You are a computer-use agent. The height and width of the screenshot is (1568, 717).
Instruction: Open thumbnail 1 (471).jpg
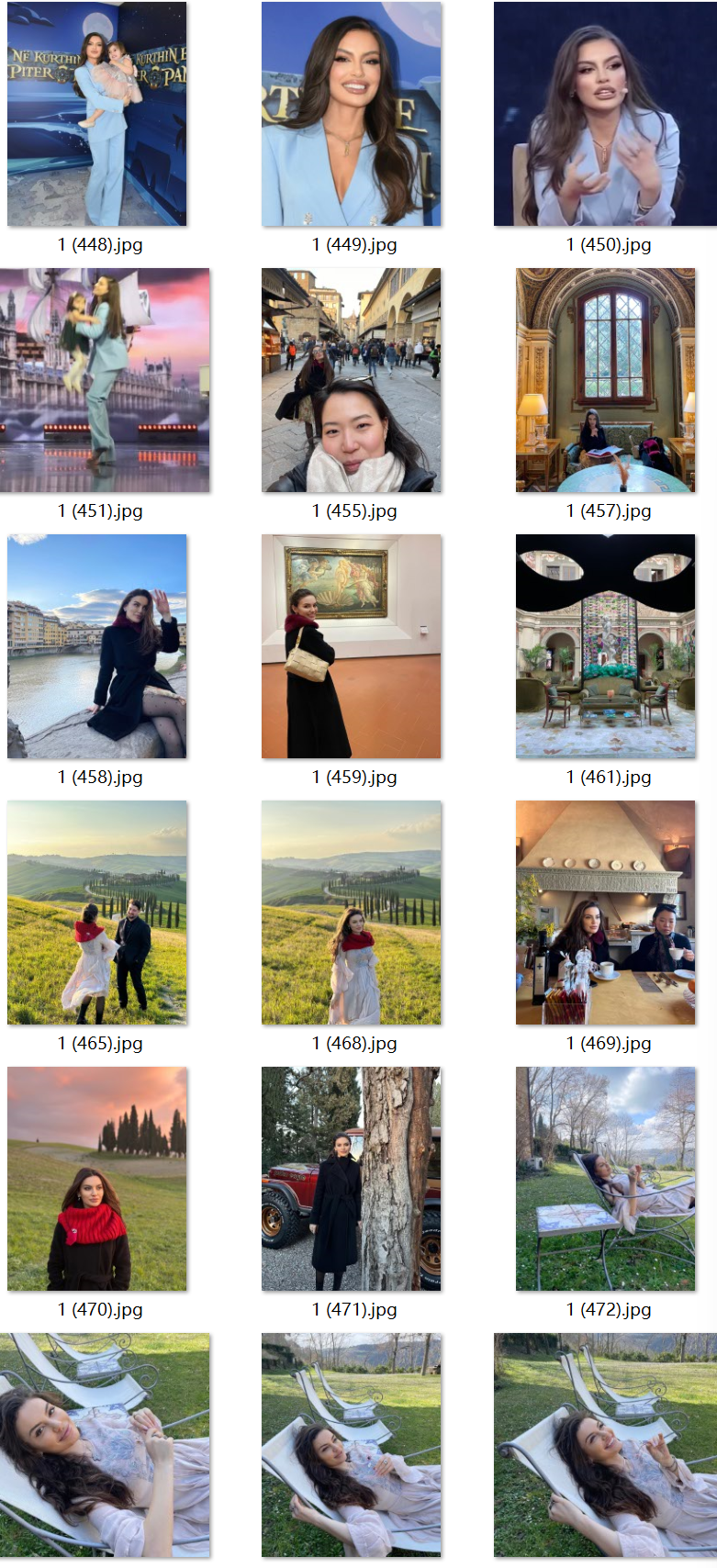(x=352, y=1179)
